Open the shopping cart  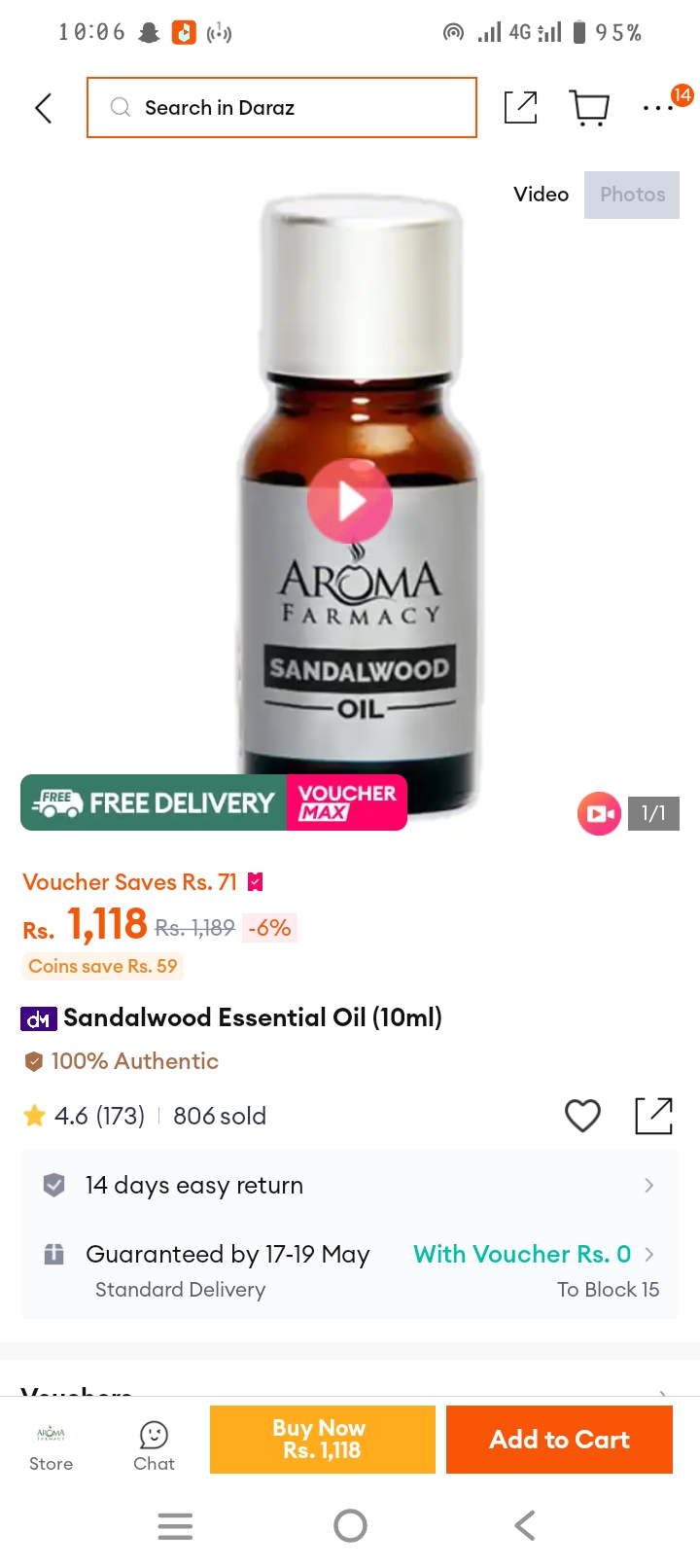[x=589, y=108]
